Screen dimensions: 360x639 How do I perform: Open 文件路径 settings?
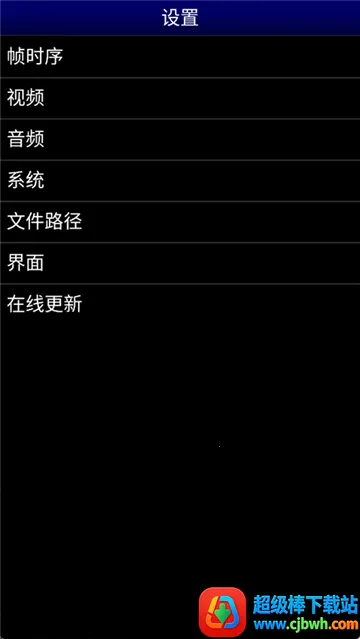point(180,222)
